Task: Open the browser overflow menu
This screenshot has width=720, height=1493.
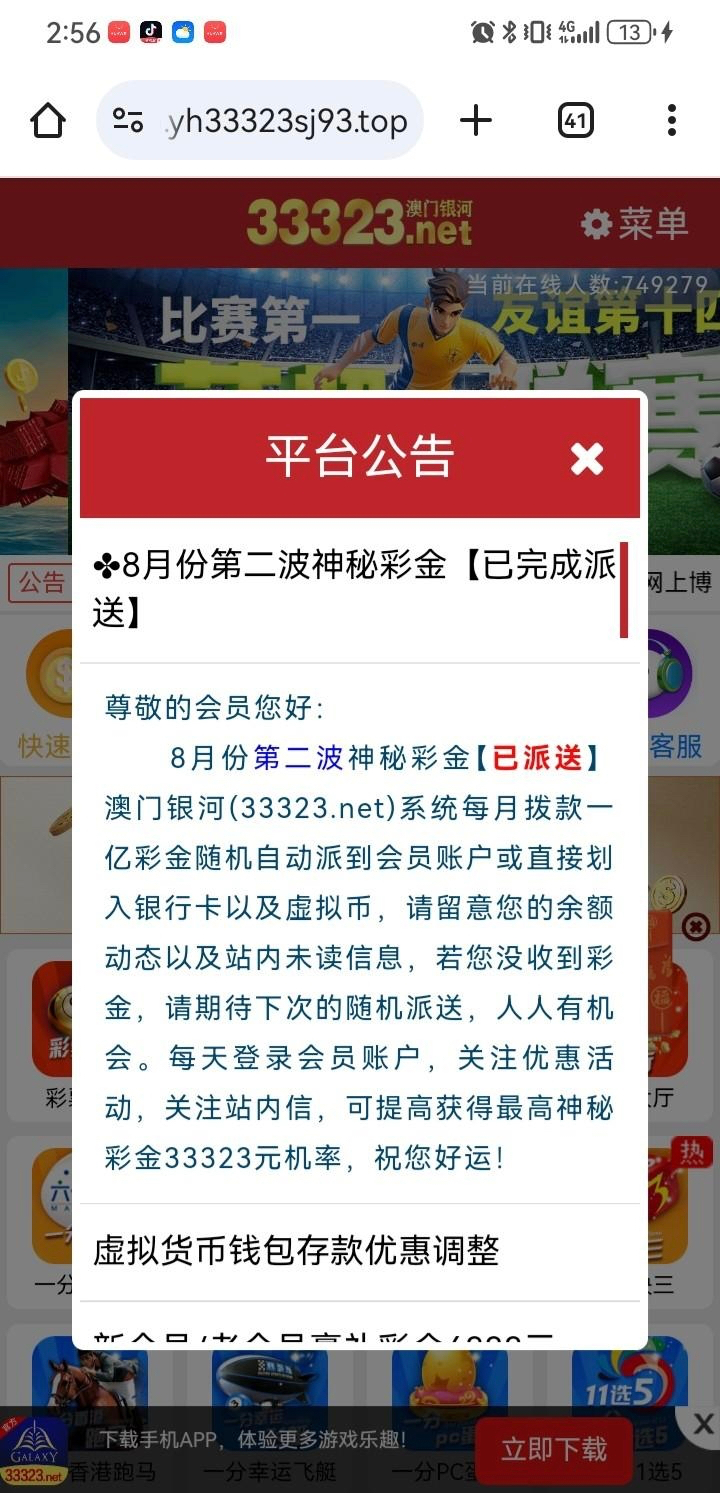Action: 671,121
